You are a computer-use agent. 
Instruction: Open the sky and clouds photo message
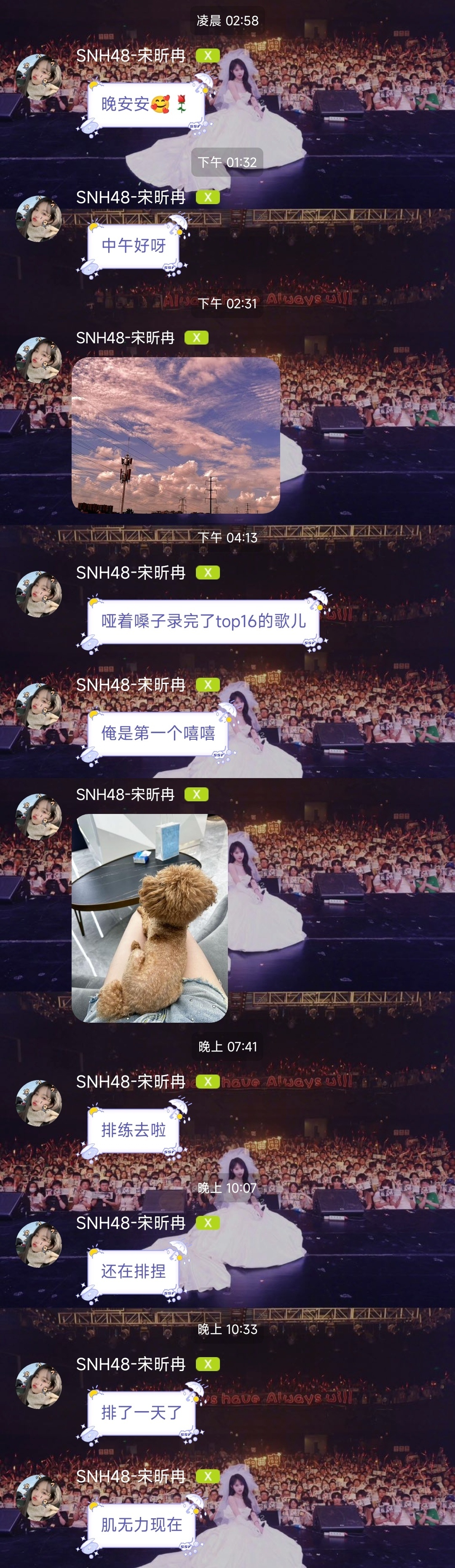[x=176, y=435]
